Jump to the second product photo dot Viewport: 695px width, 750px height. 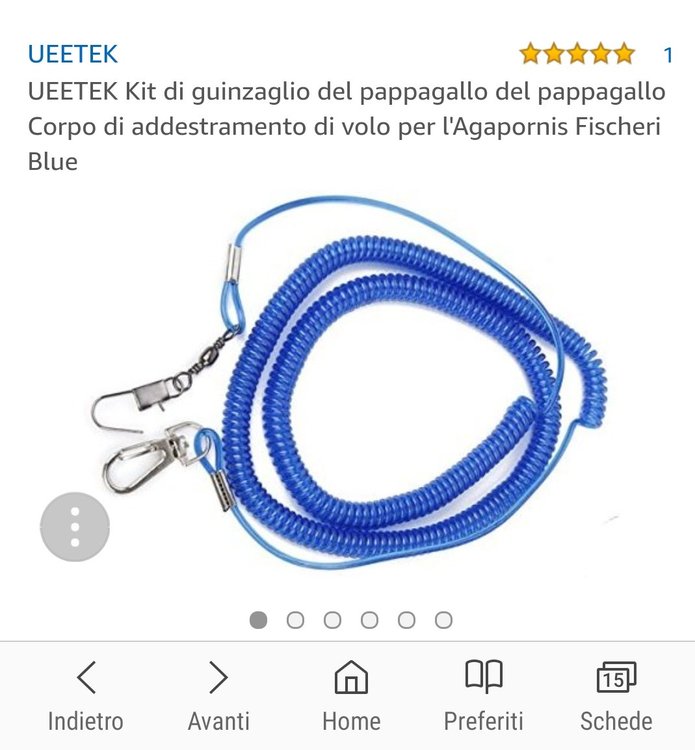click(x=295, y=620)
